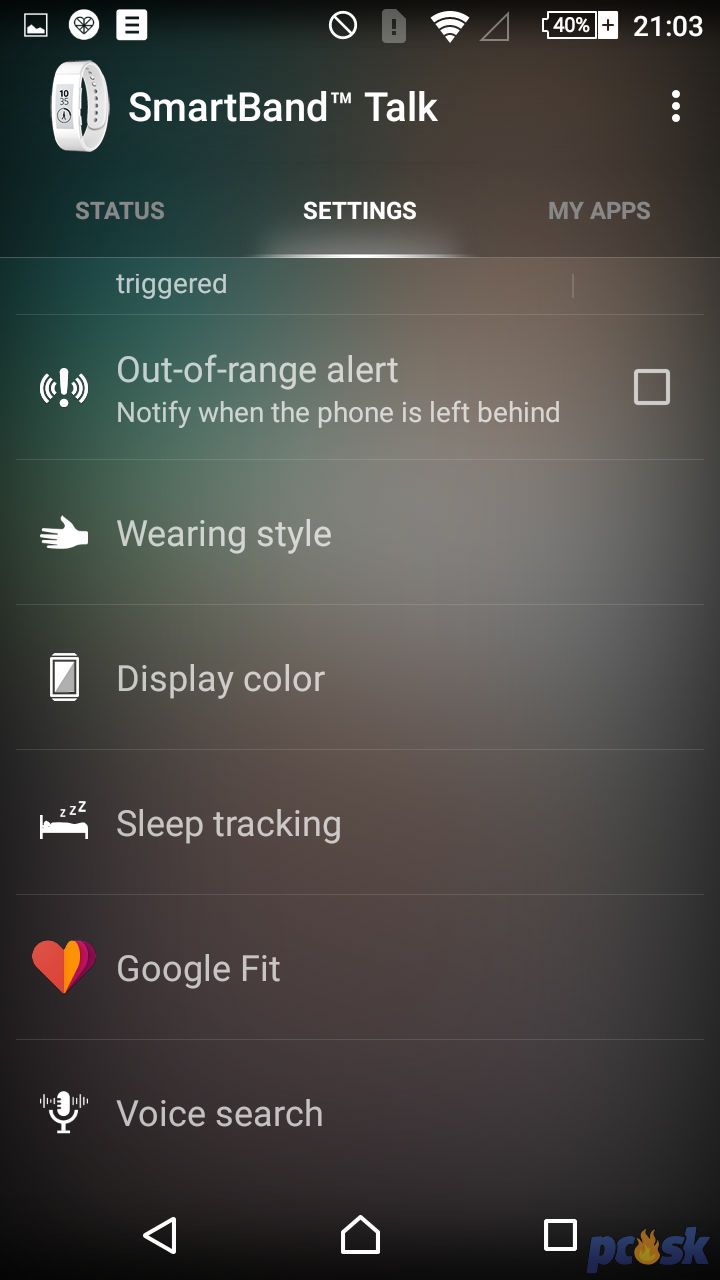Open Display color settings
Viewport: 720px width, 1280px height.
360,678
